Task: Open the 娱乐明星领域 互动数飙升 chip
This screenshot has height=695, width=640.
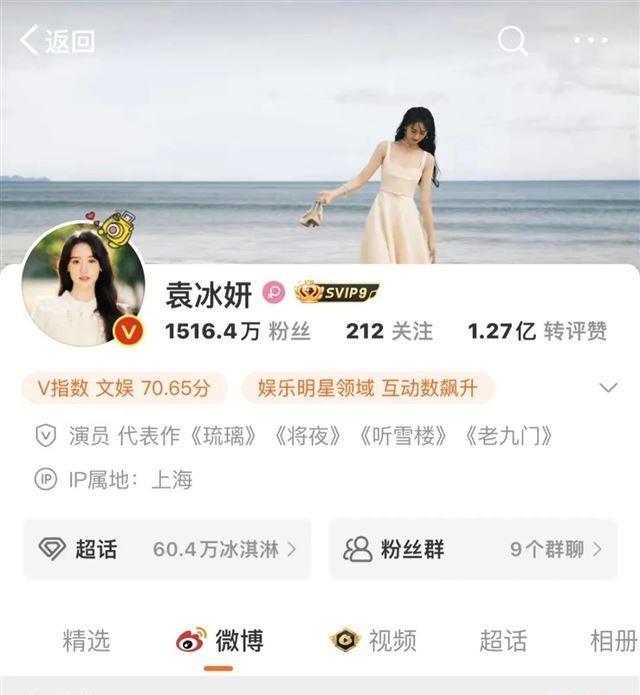Action: point(367,388)
